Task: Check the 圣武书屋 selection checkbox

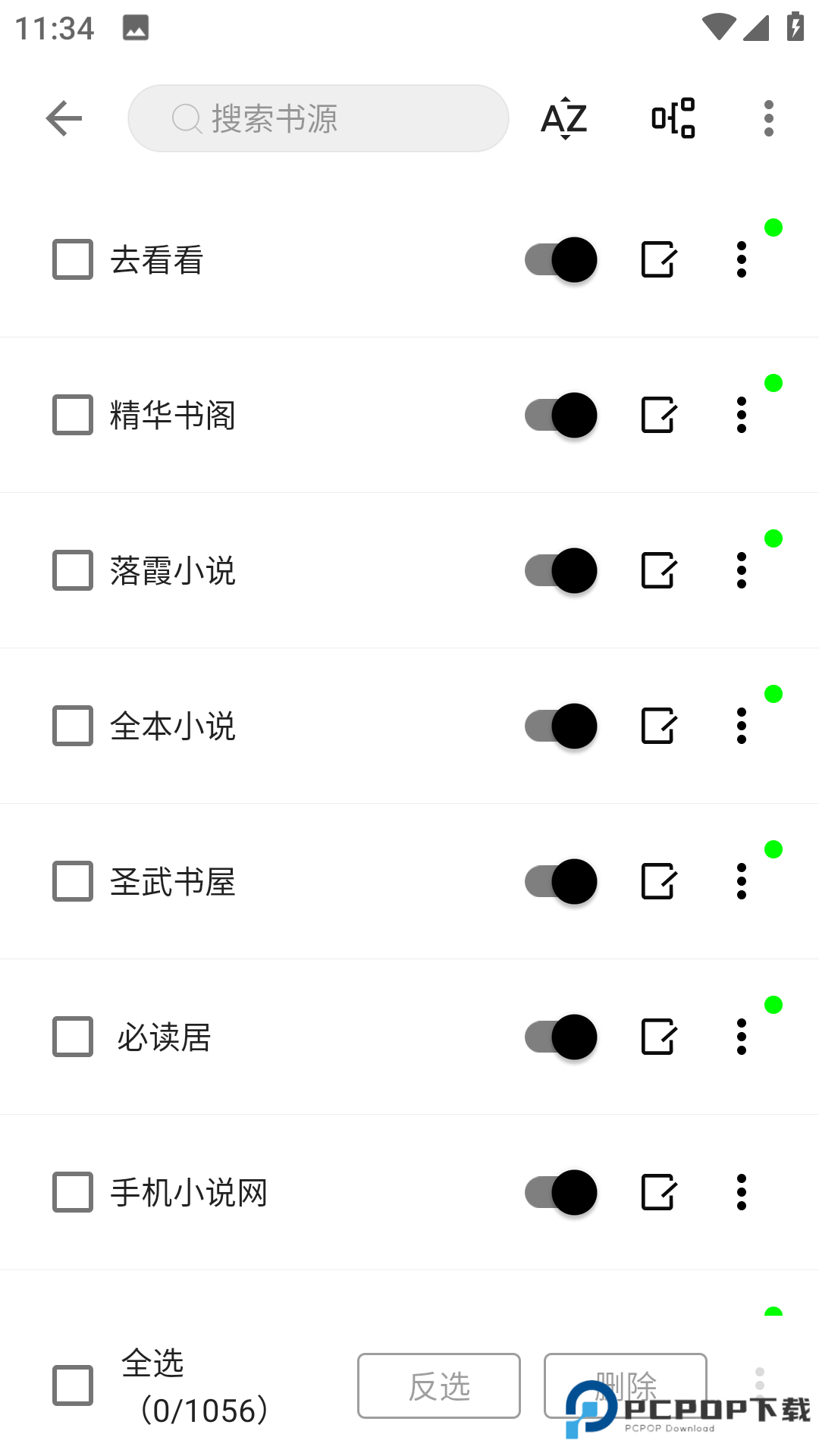Action: (x=71, y=882)
